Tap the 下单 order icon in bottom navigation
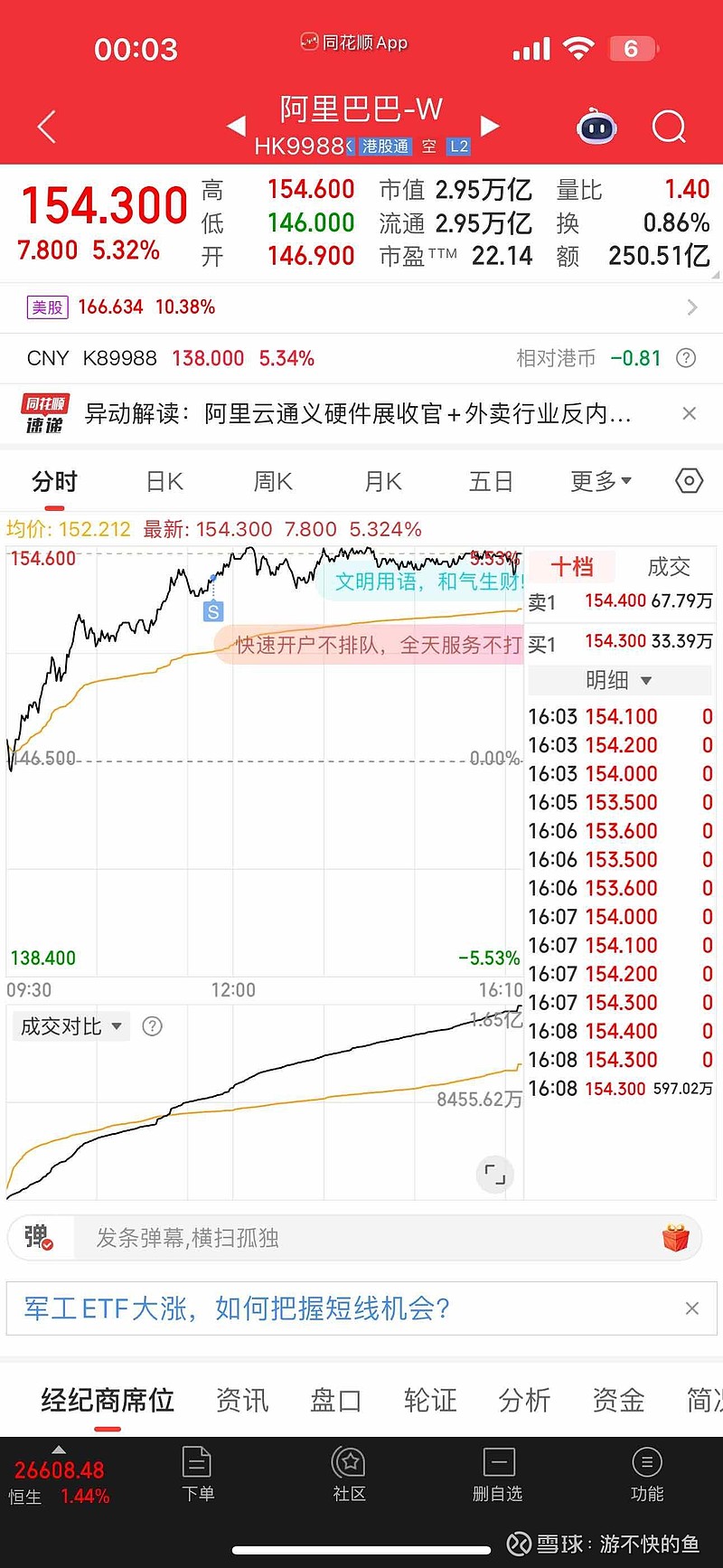The image size is (723, 1568). coord(198,1474)
